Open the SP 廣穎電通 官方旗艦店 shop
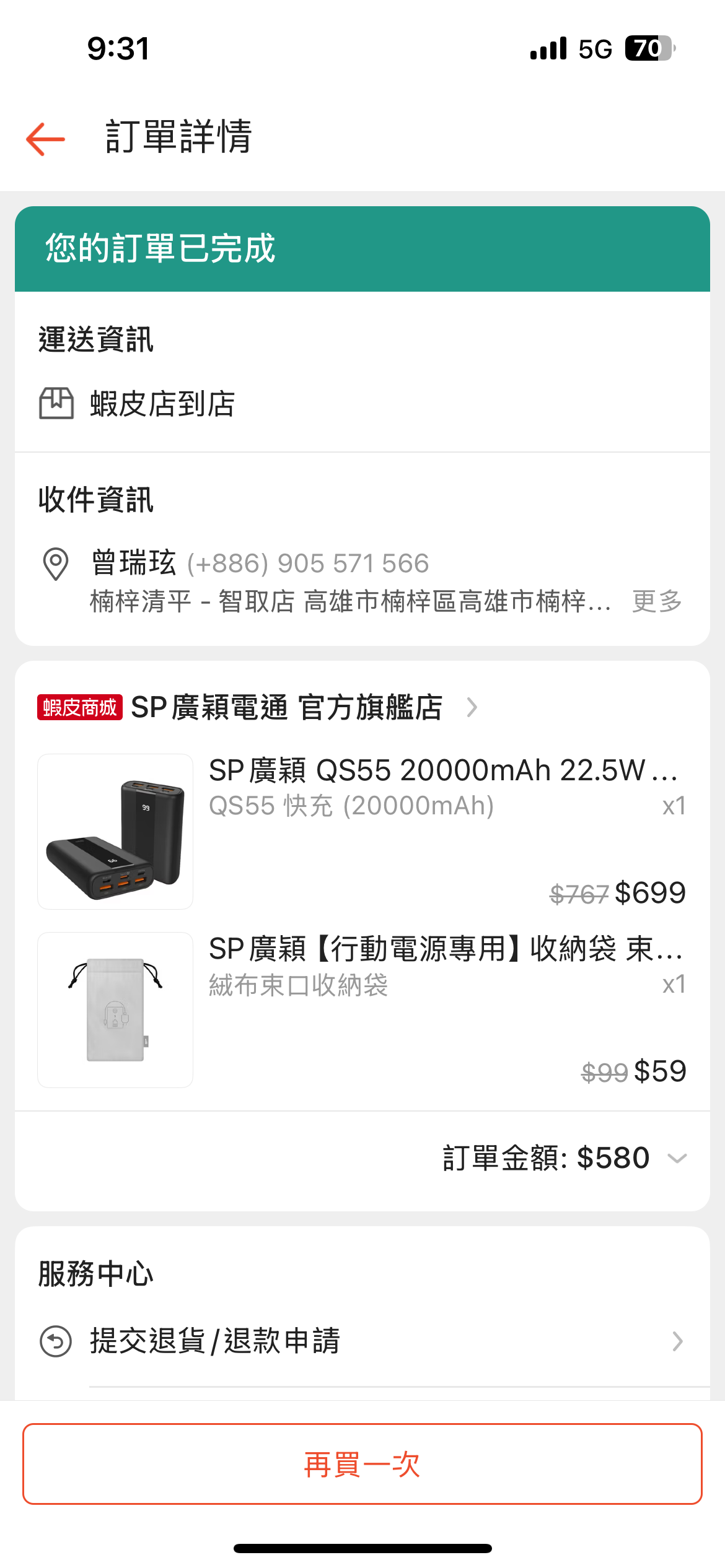This screenshot has height=1568, width=725. (287, 708)
